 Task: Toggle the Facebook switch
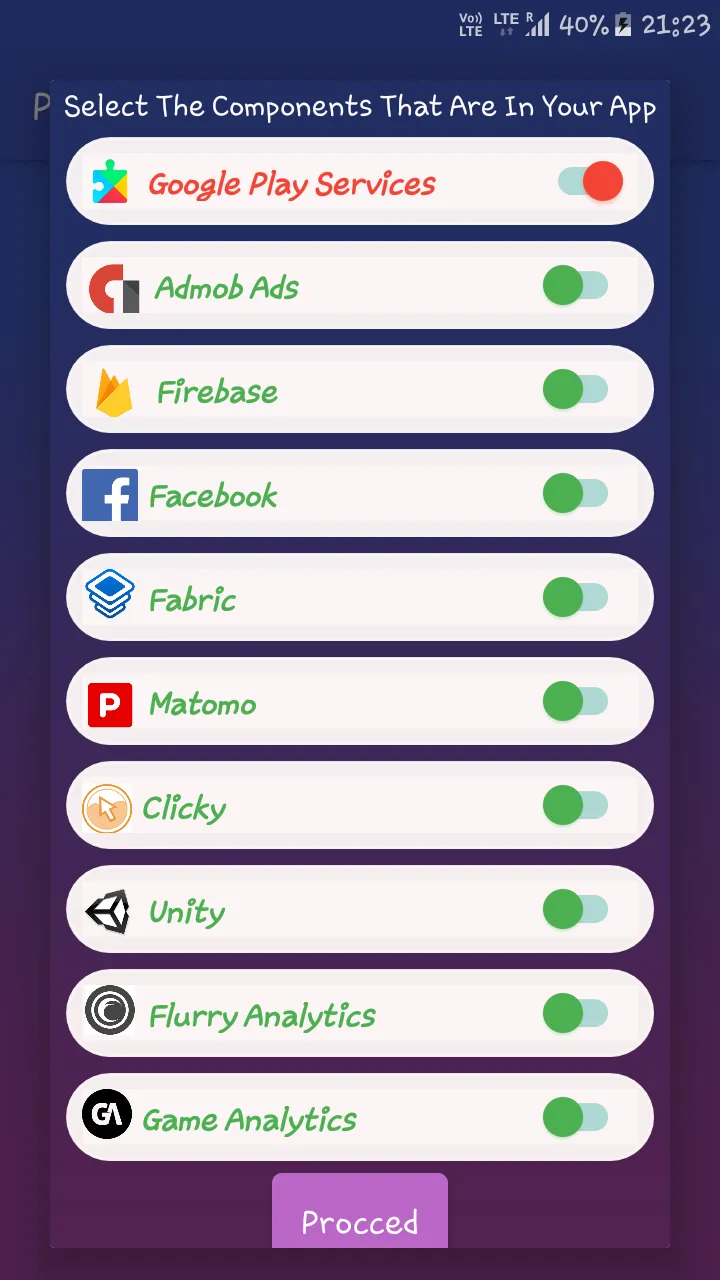pyautogui.click(x=575, y=494)
